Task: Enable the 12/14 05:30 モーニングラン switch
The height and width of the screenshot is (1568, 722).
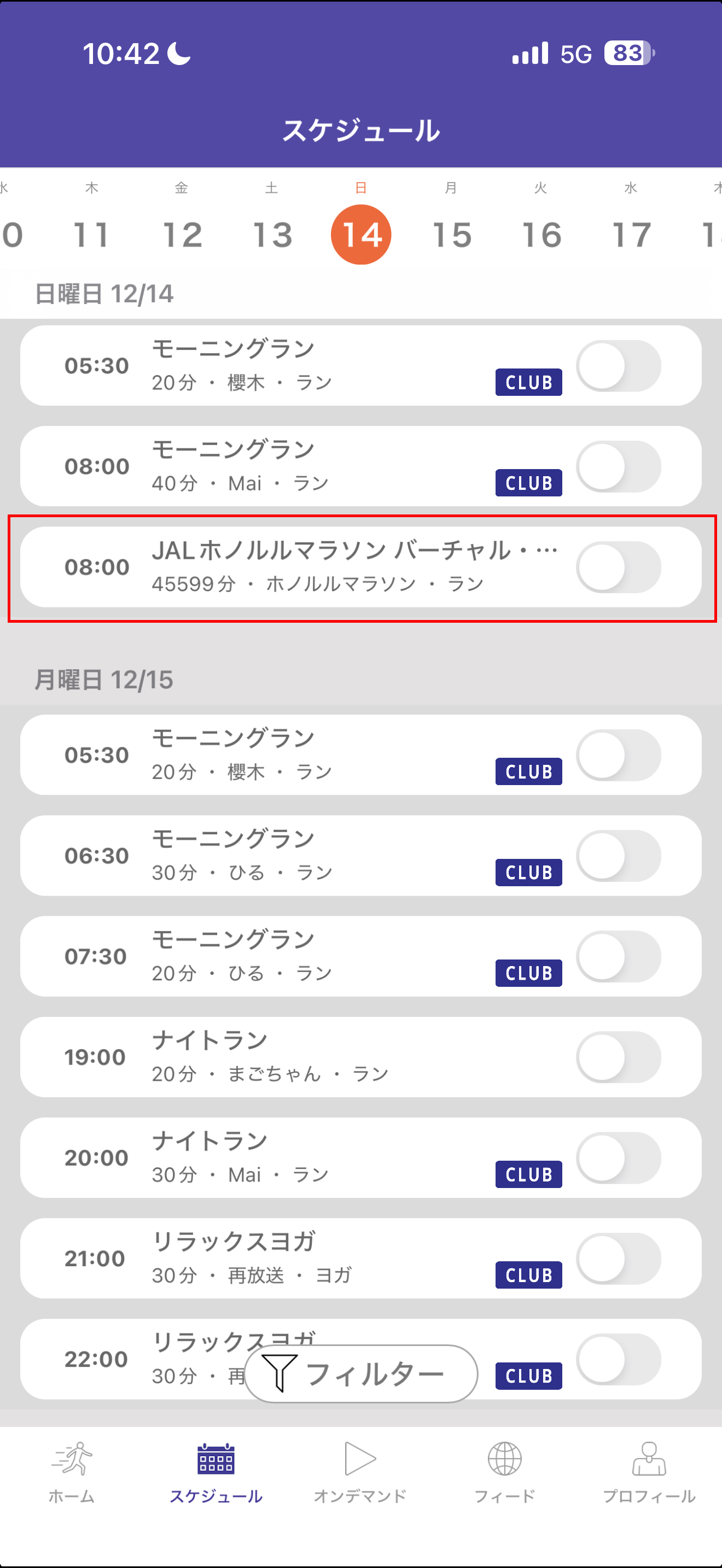Action: tap(618, 366)
